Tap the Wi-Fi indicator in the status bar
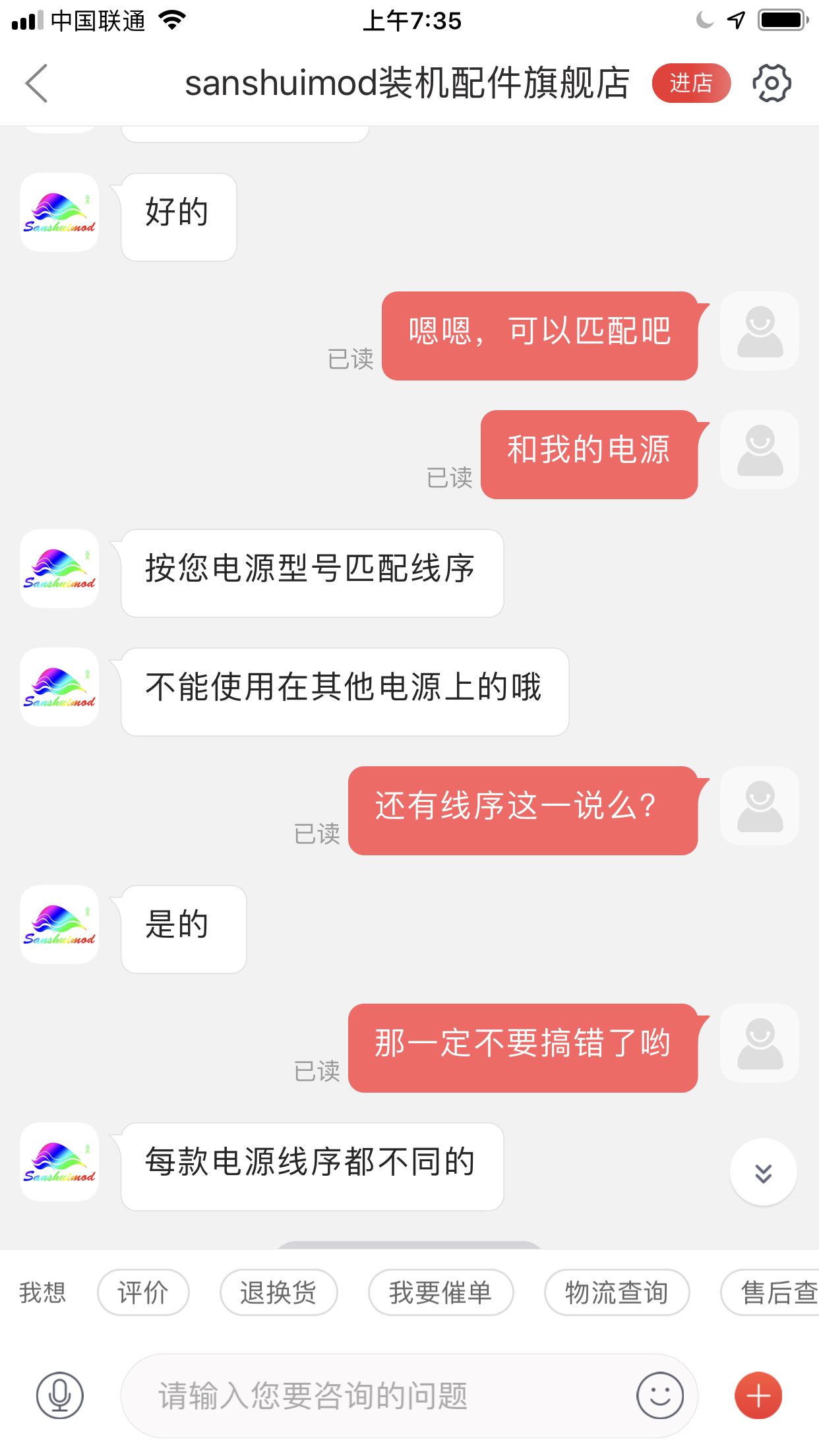Viewport: 819px width, 1456px height. 171,20
